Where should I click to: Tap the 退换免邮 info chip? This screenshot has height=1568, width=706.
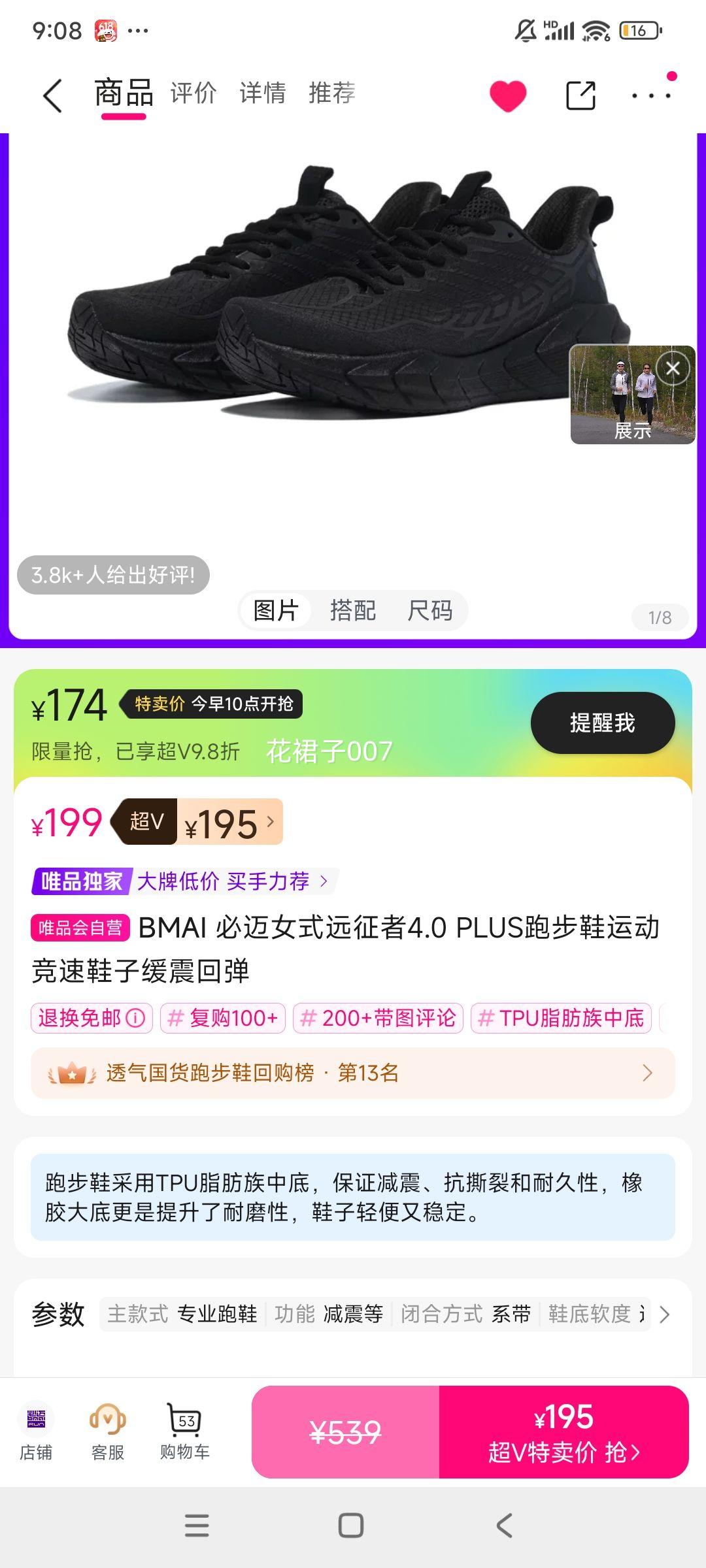pyautogui.click(x=91, y=1018)
